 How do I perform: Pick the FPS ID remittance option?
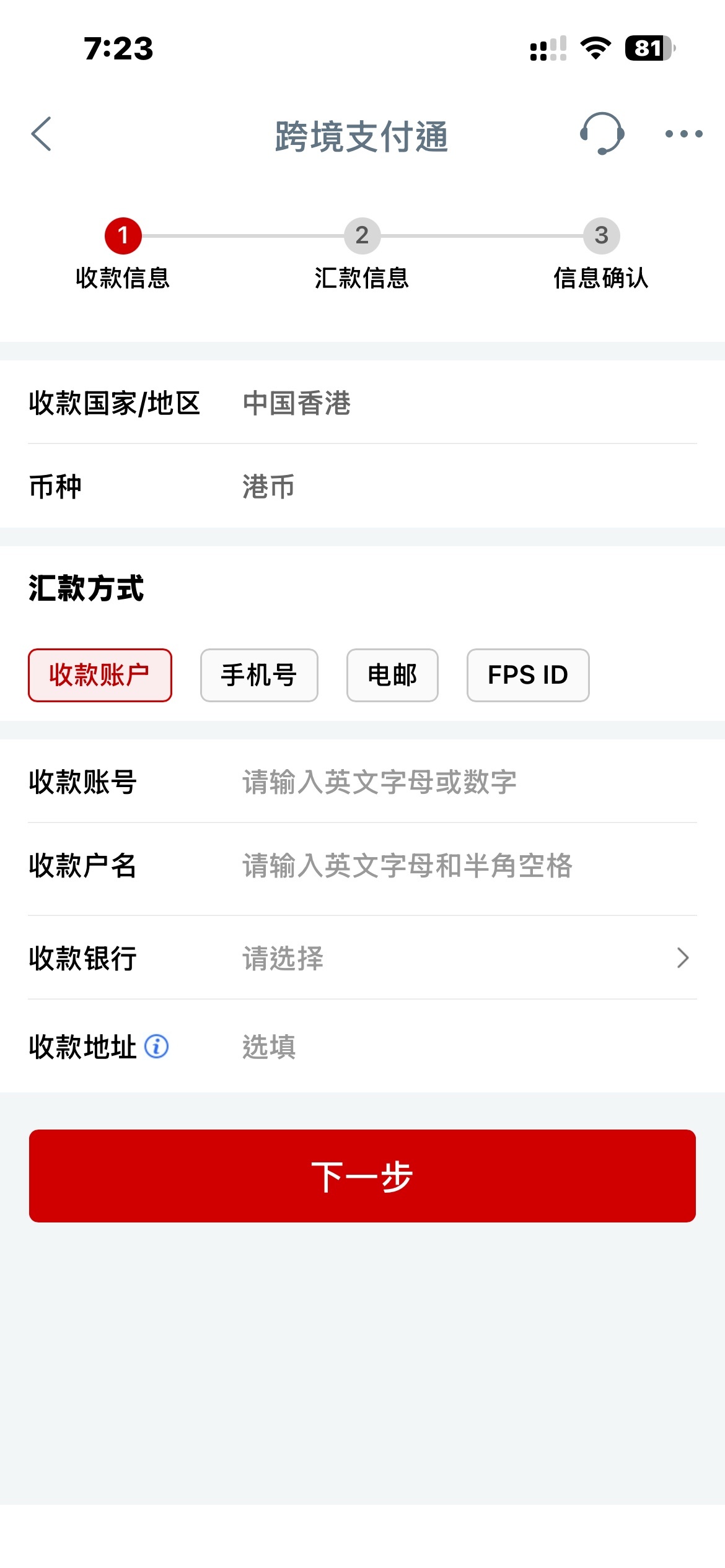[528, 675]
